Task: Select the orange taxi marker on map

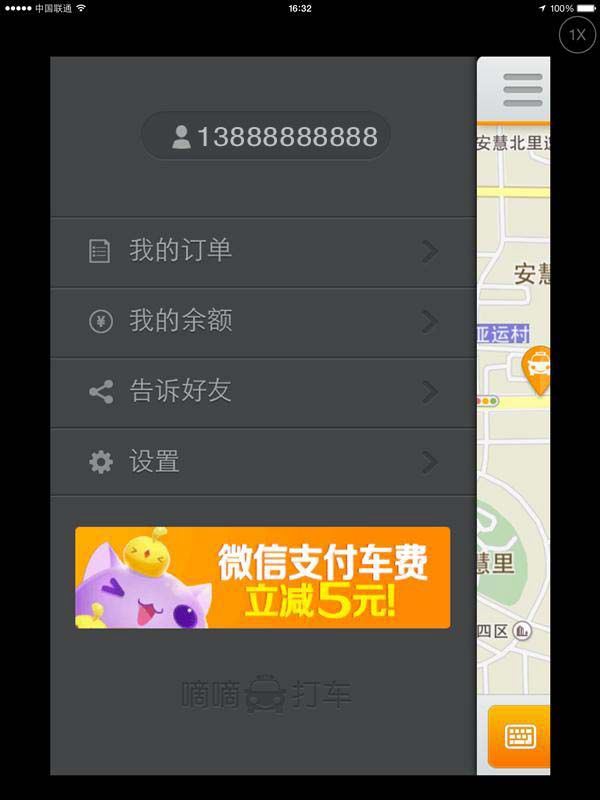Action: click(x=538, y=366)
